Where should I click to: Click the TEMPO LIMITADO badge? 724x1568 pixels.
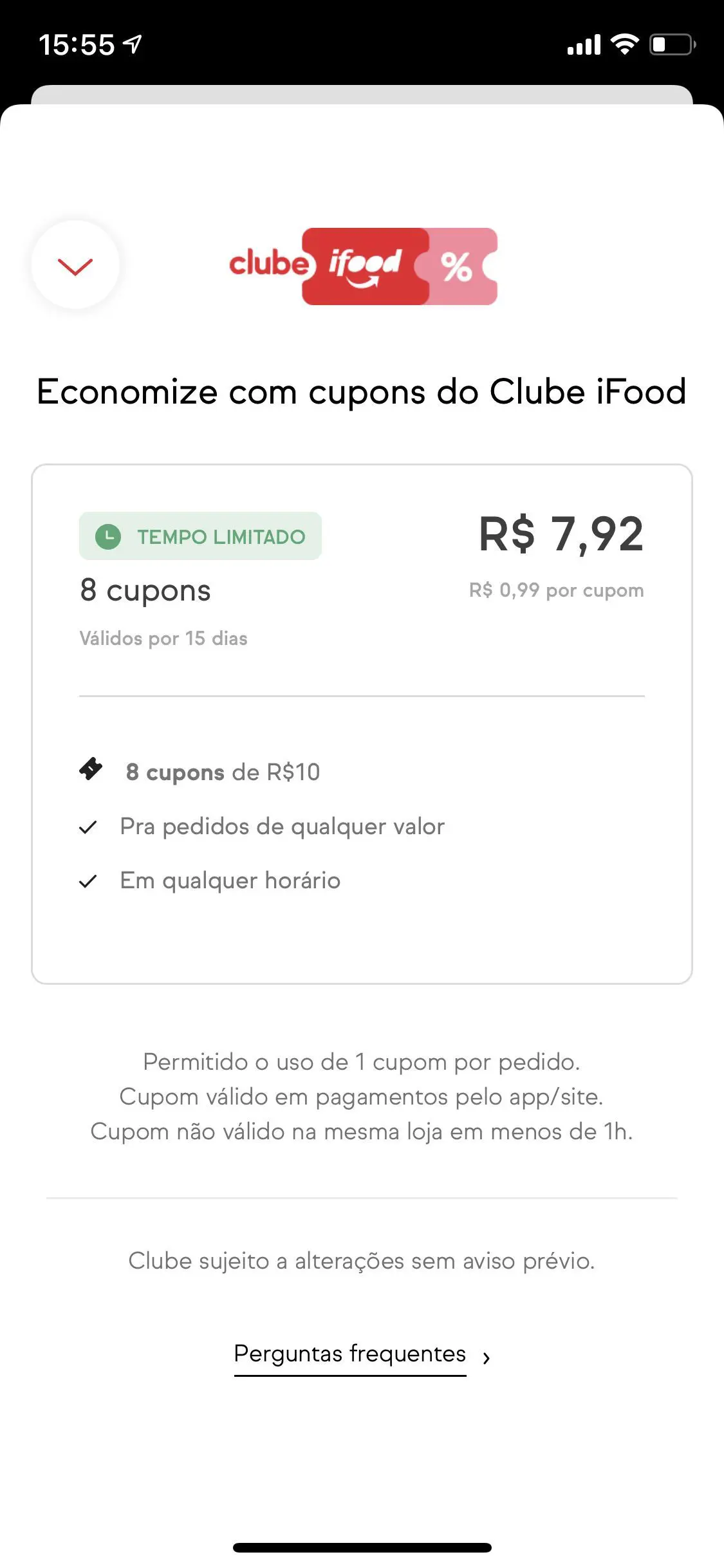point(200,535)
